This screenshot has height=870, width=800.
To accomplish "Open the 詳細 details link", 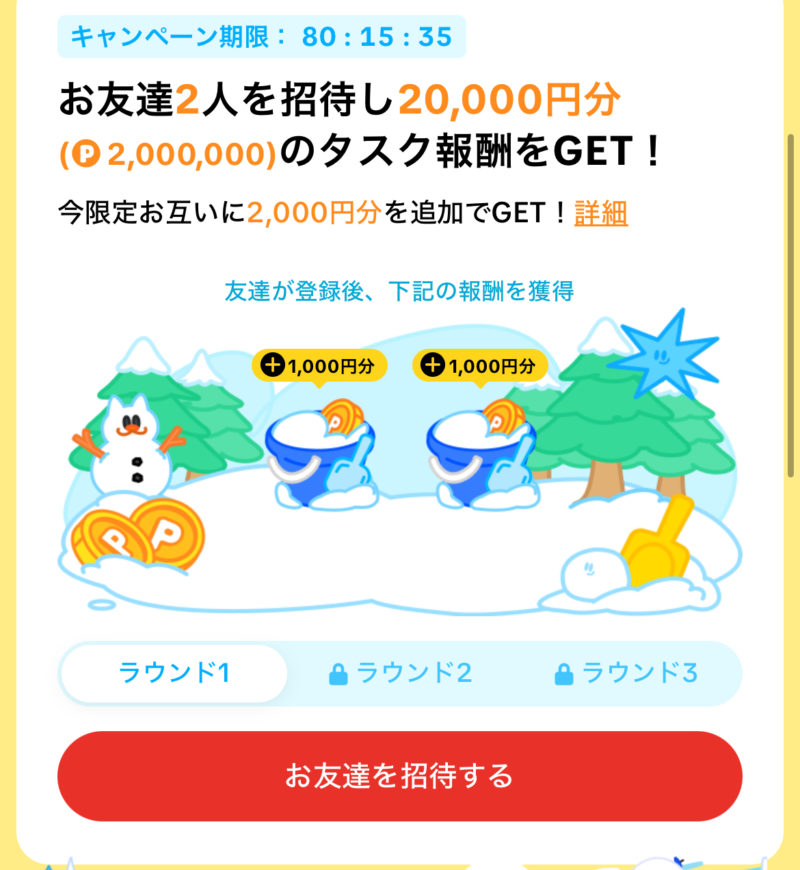I will 601,213.
